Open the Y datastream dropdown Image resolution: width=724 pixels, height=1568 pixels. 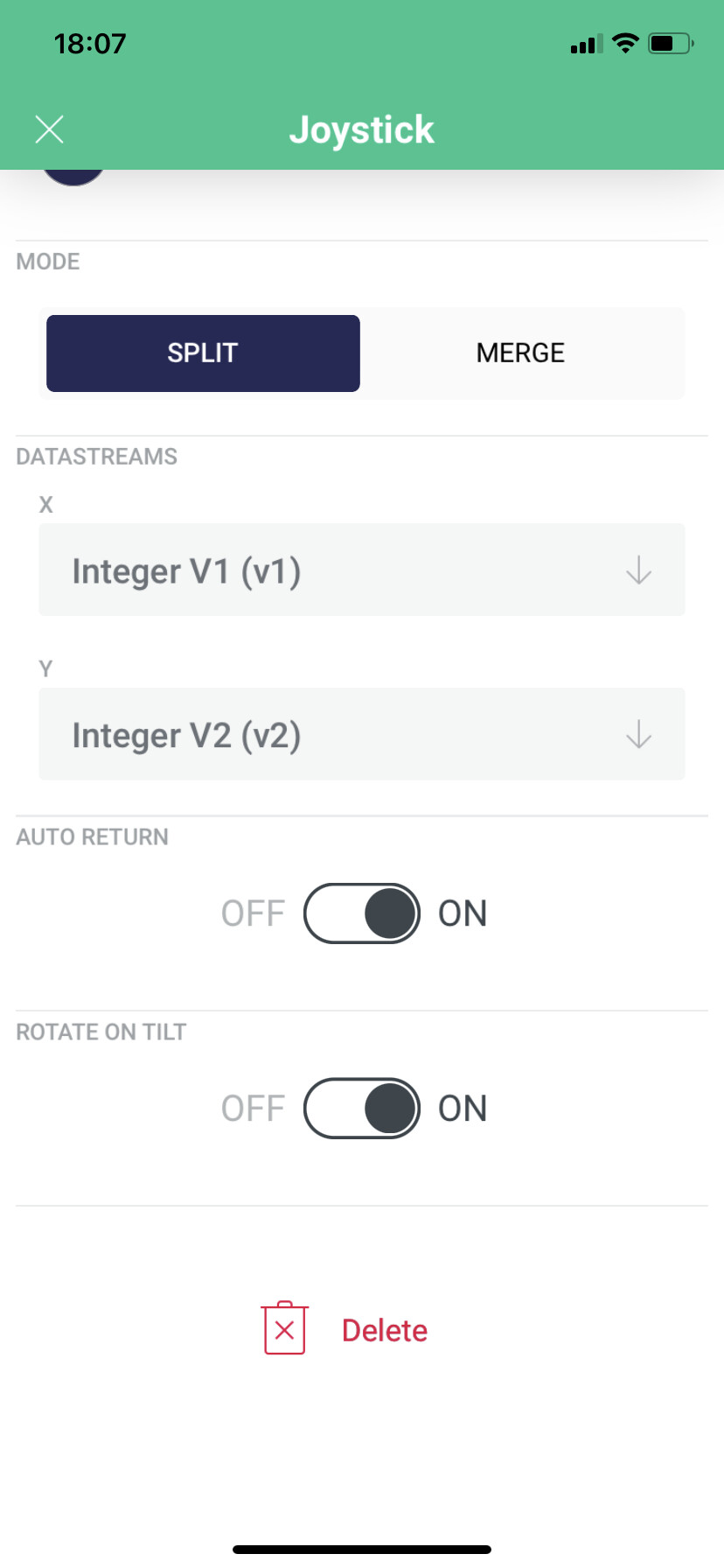pos(362,734)
